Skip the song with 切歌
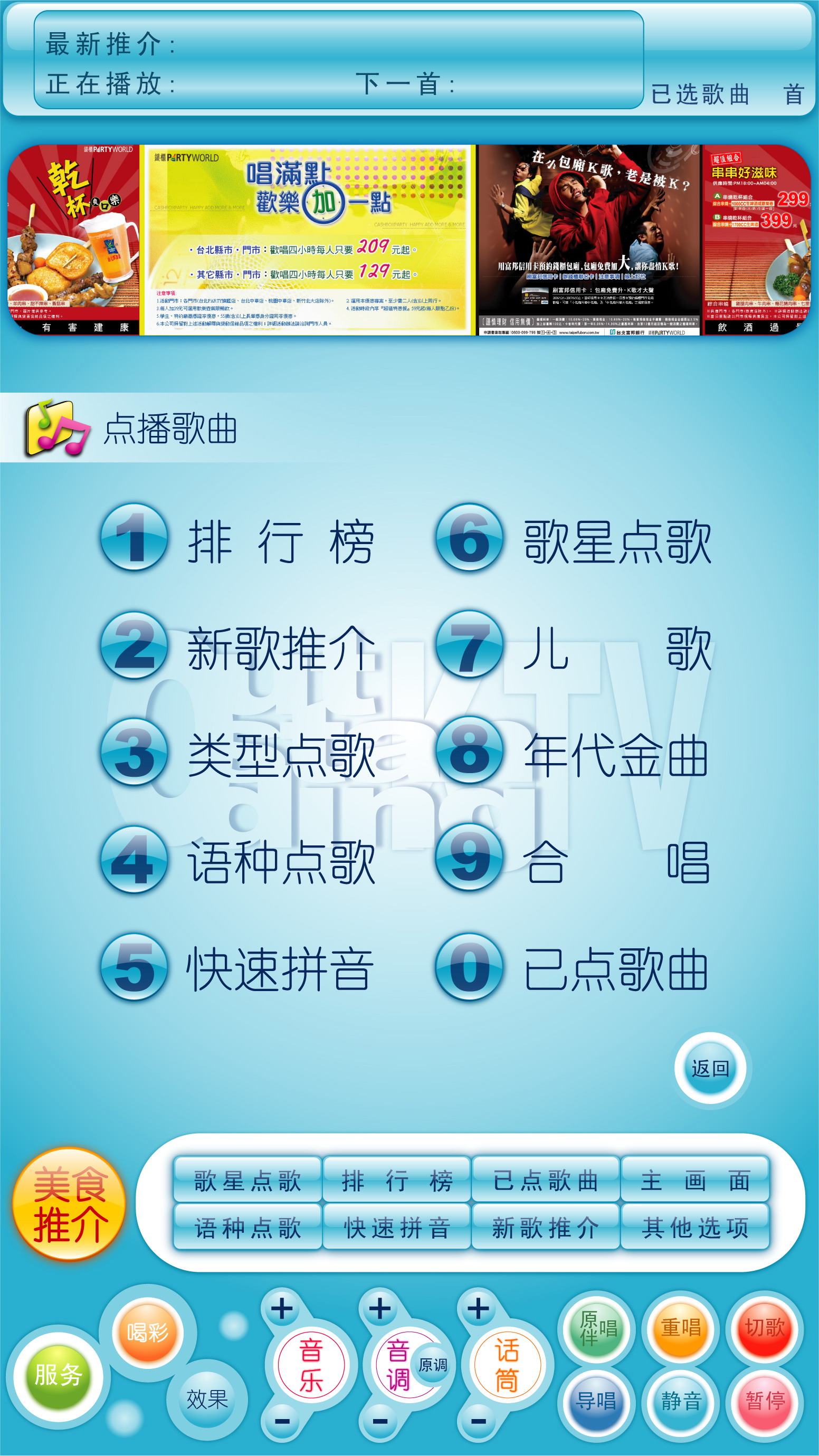 pos(765,1328)
